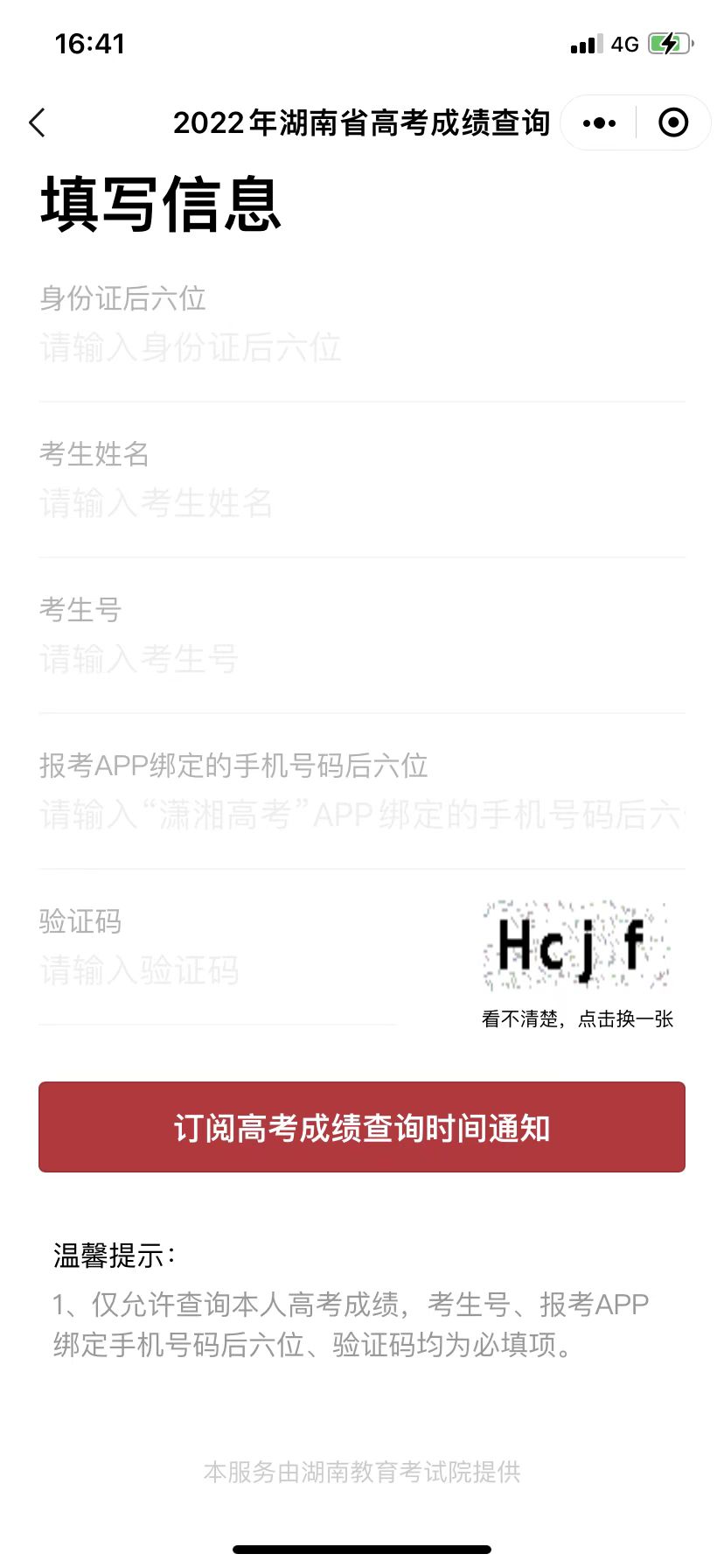Select the 身份证后六位 input field
724x1568 pixels.
tap(219, 349)
